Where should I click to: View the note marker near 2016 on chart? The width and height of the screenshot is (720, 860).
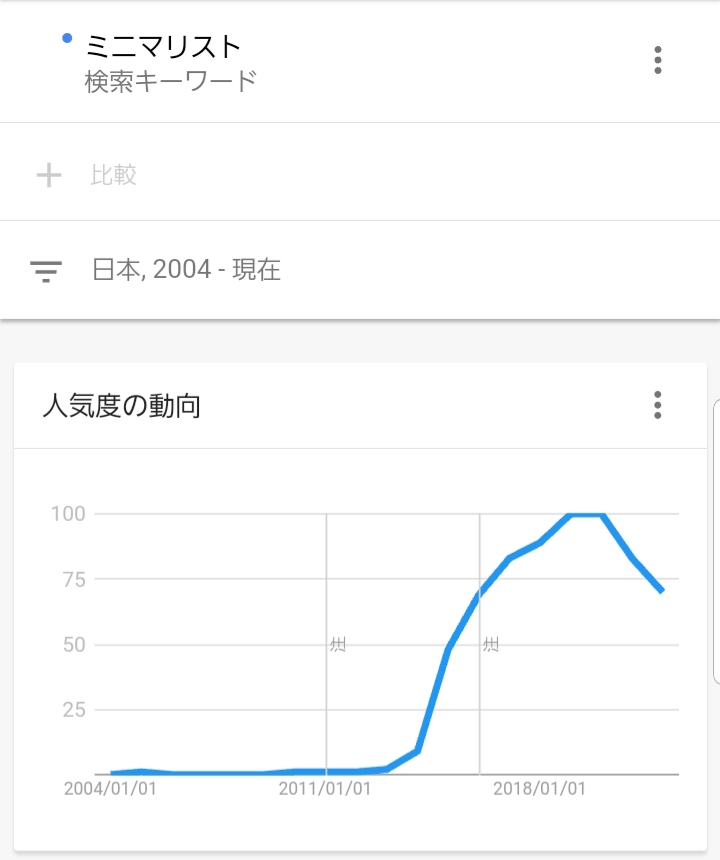(490, 645)
